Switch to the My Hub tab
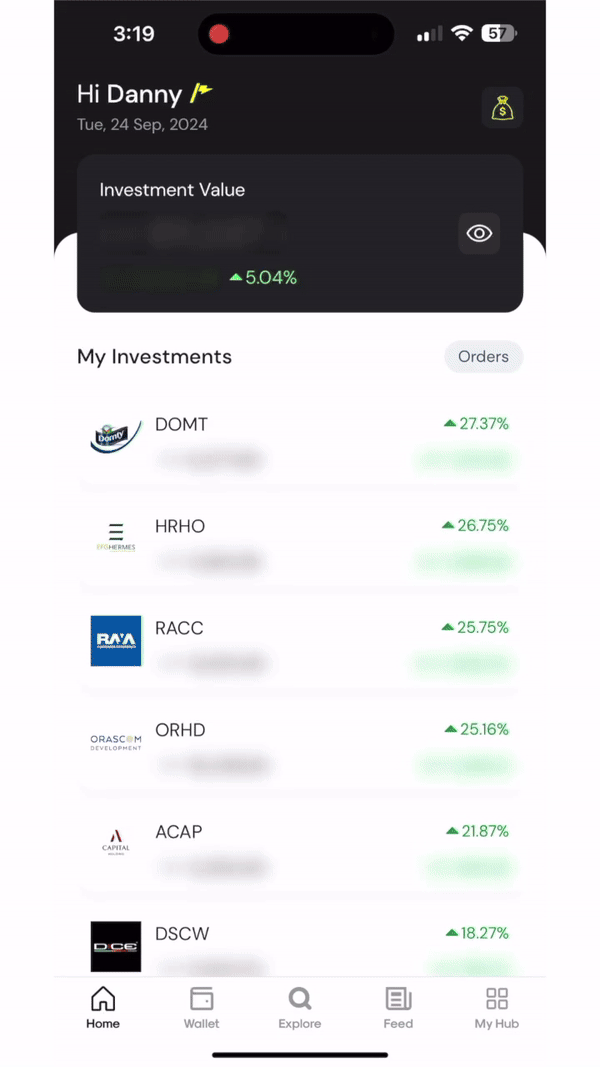 (x=496, y=1008)
